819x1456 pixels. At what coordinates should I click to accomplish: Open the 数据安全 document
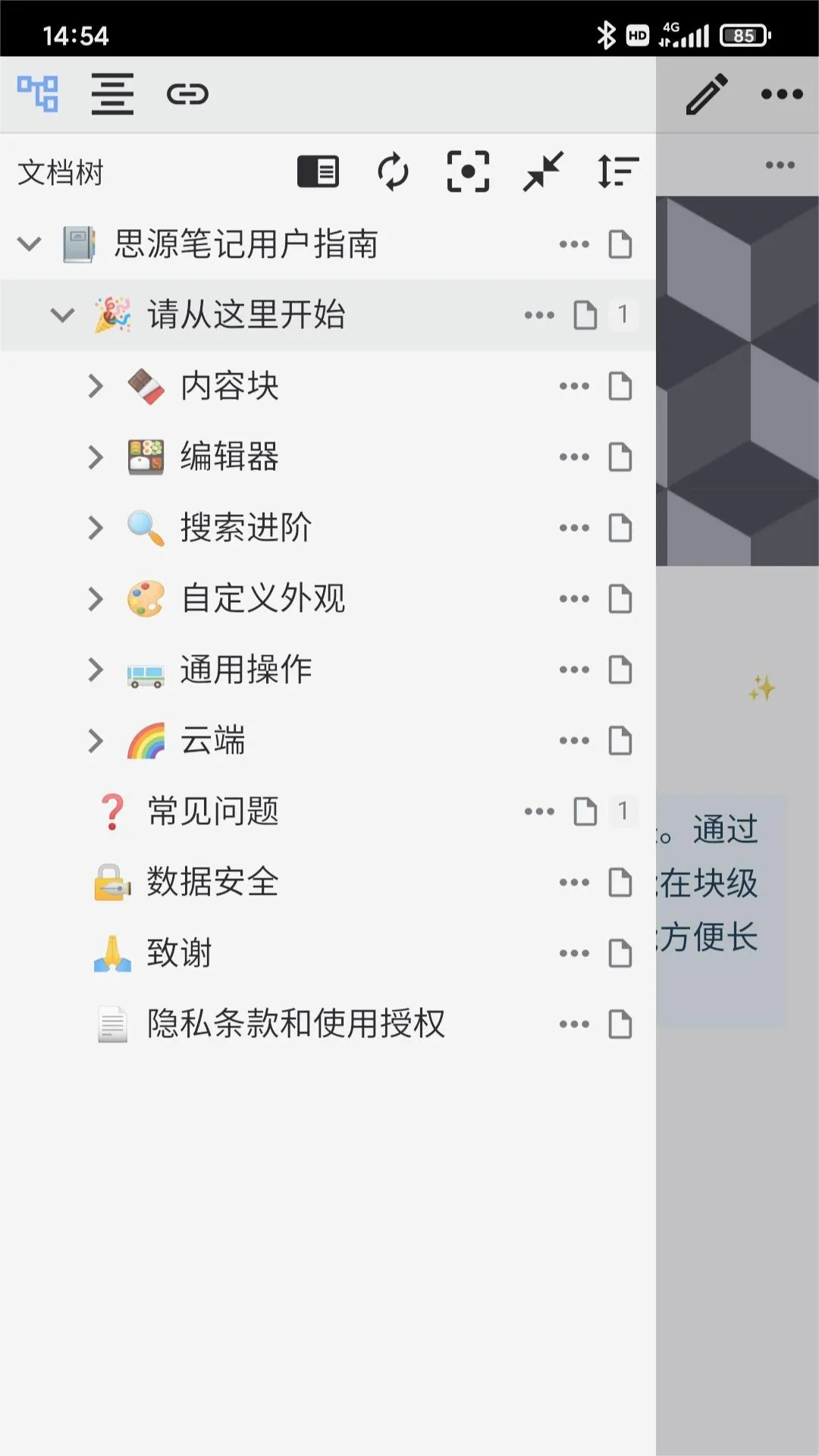[x=212, y=882]
